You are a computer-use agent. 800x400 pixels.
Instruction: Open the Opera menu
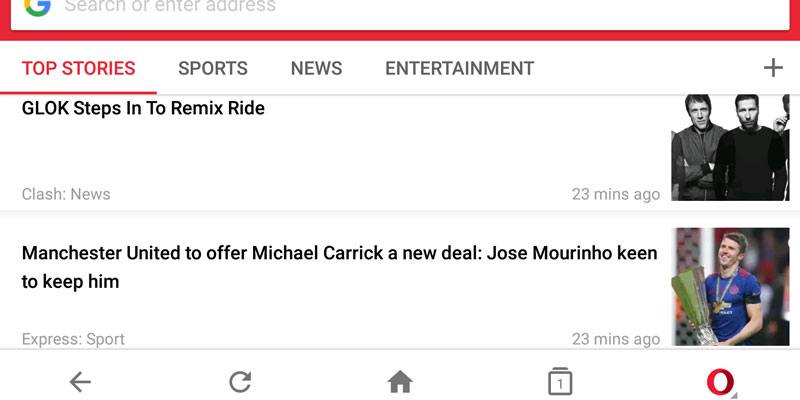(720, 381)
